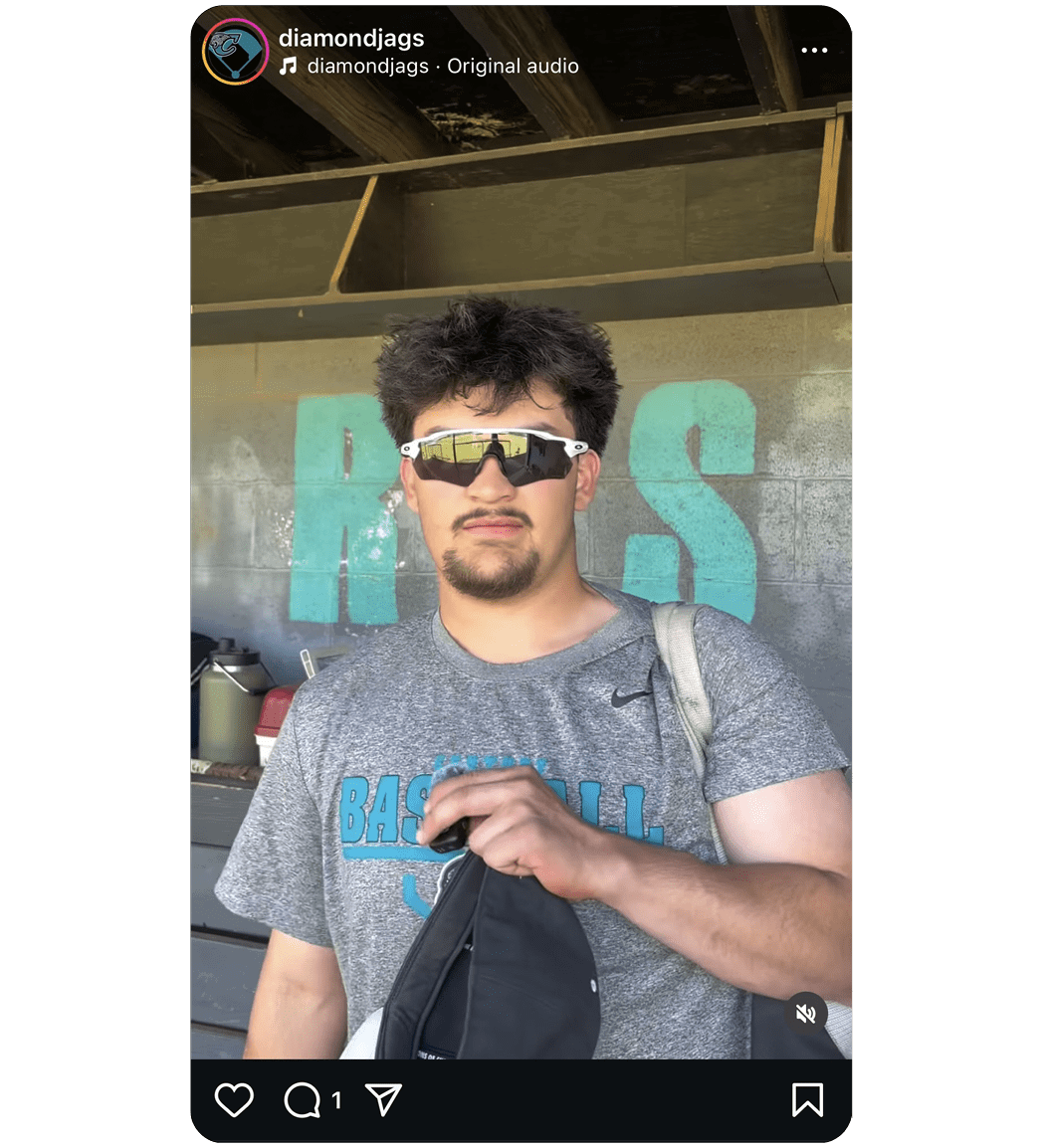This screenshot has height=1148, width=1043.
Task: Unmute the video sound
Action: tap(806, 1014)
